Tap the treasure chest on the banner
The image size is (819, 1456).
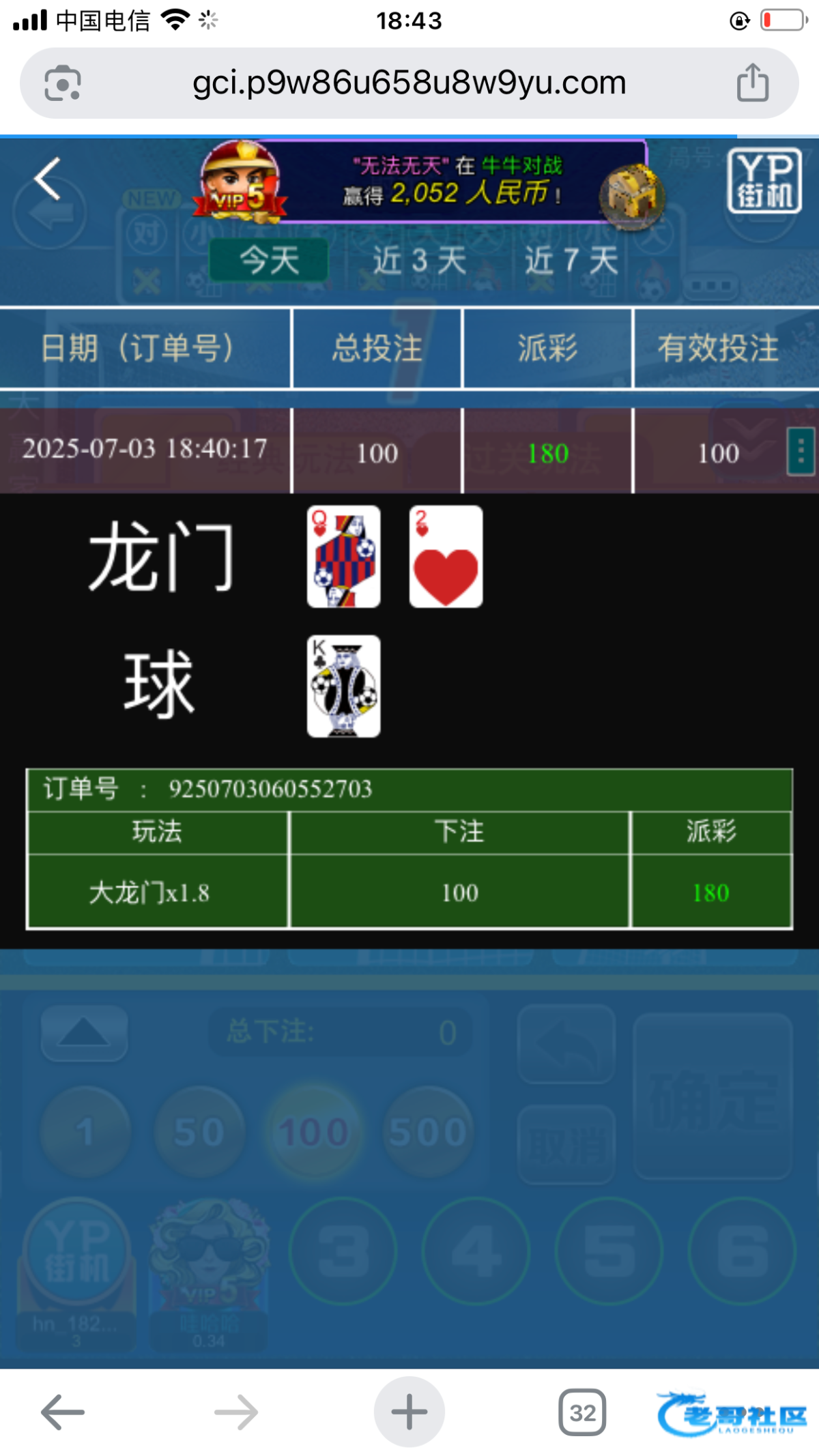631,196
